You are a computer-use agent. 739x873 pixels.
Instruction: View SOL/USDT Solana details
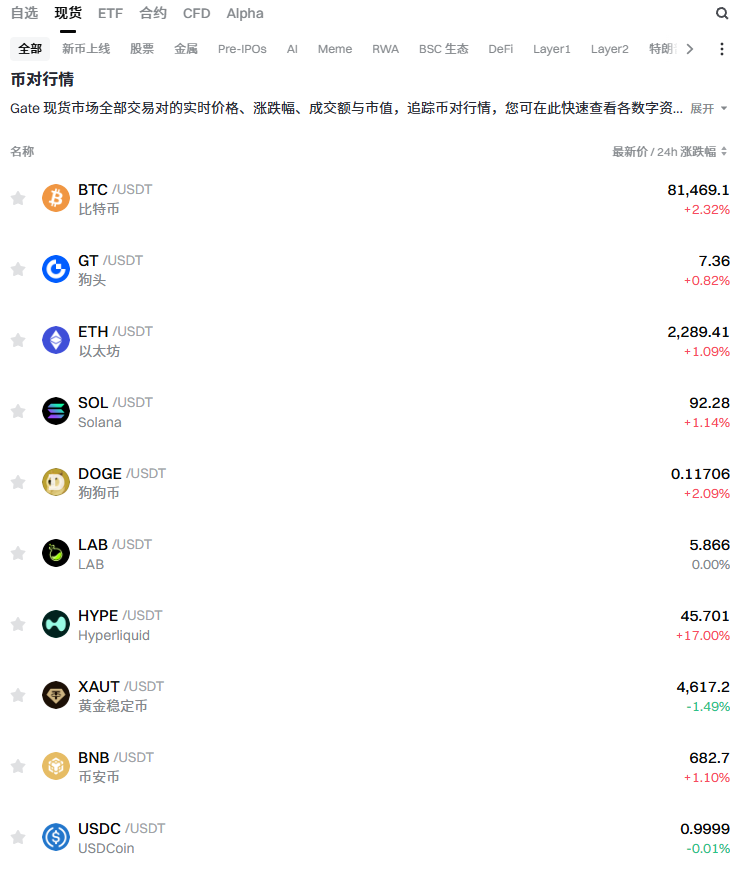pos(369,411)
